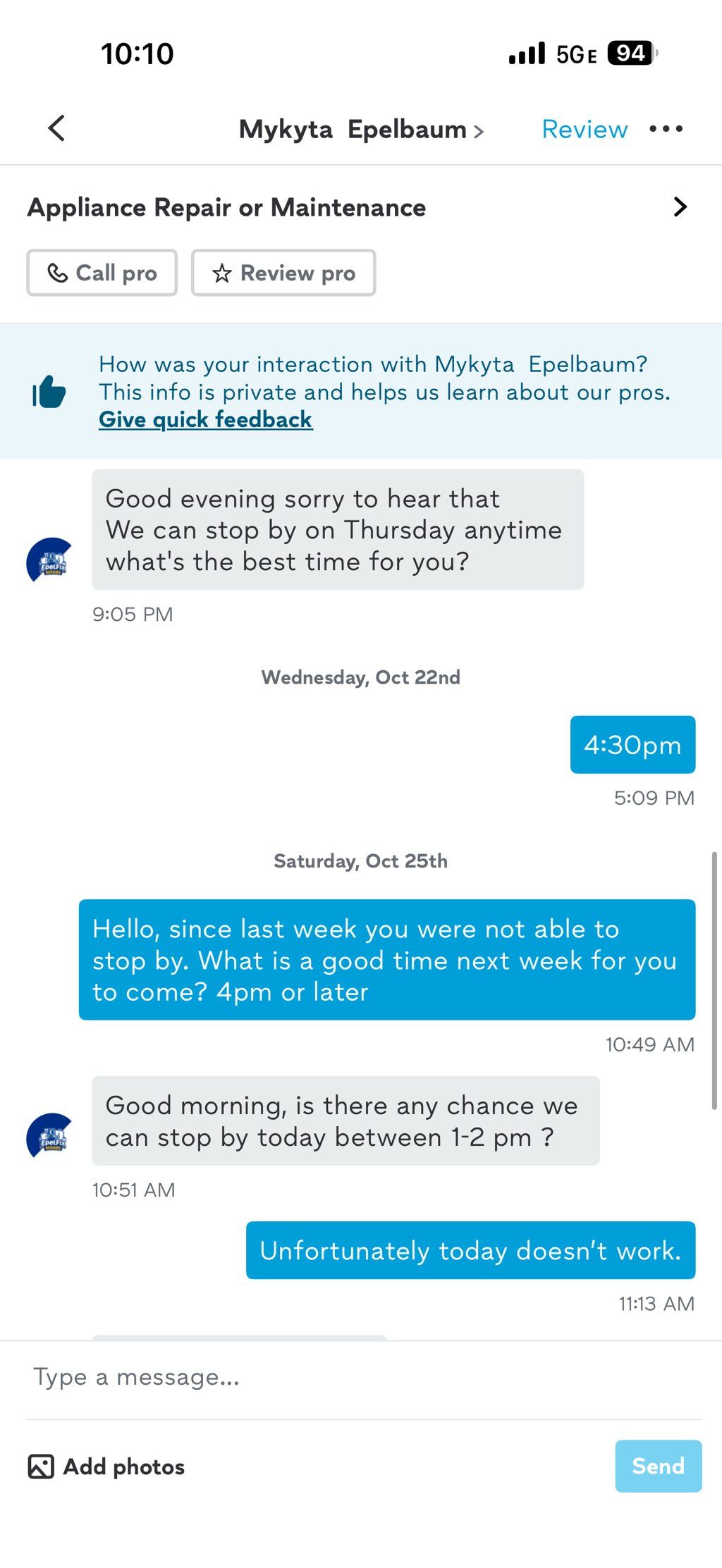Viewport: 722px width, 1568px height.
Task: Open Mykyta Epelbaum's profile from header
Action: pos(360,130)
